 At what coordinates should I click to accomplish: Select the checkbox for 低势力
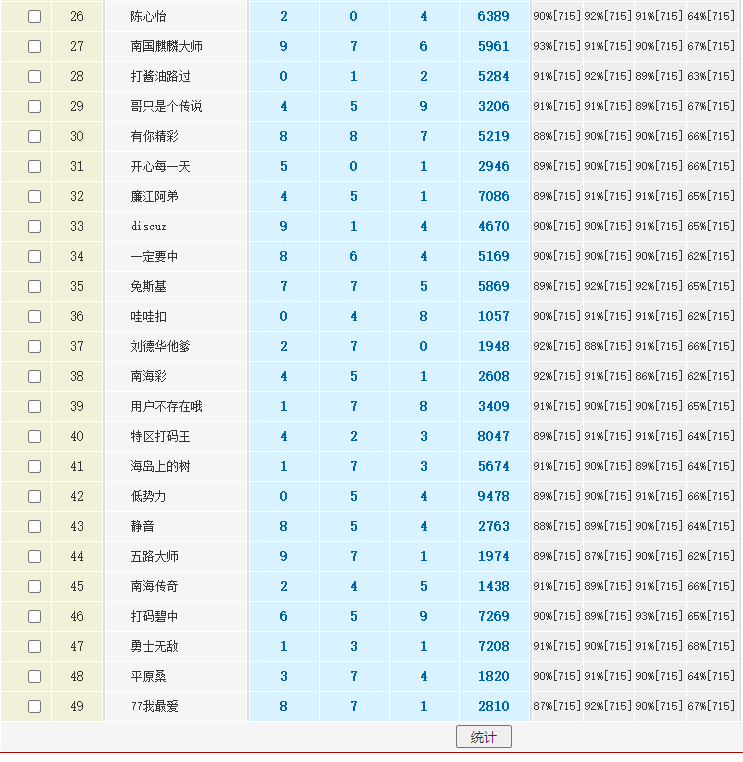pos(35,496)
